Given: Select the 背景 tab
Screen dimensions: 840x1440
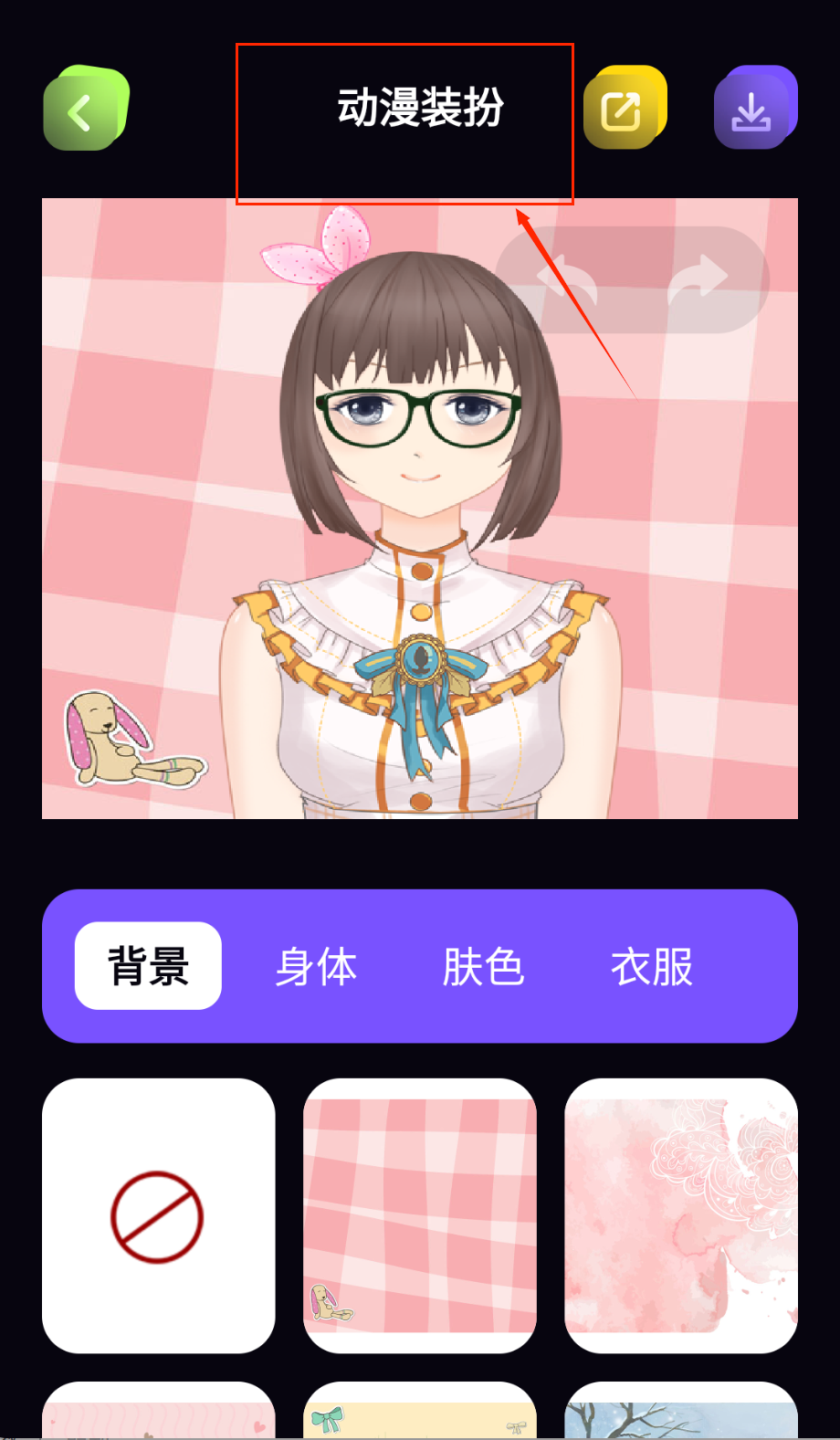Looking at the screenshot, I should point(148,966).
